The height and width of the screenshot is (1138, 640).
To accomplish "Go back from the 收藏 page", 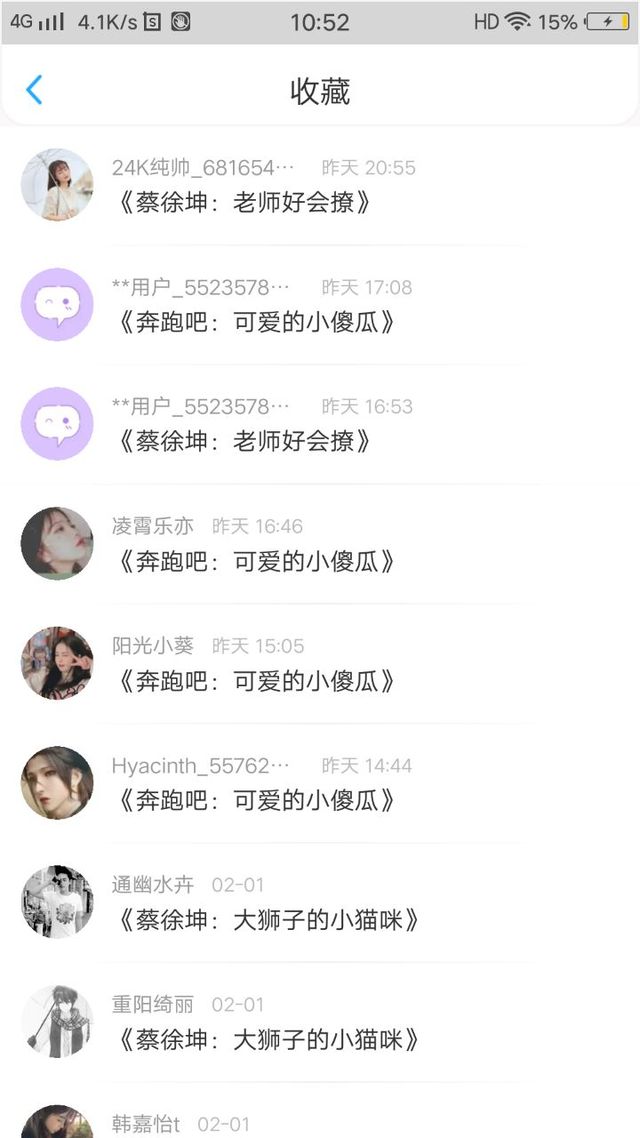I will click(34, 91).
